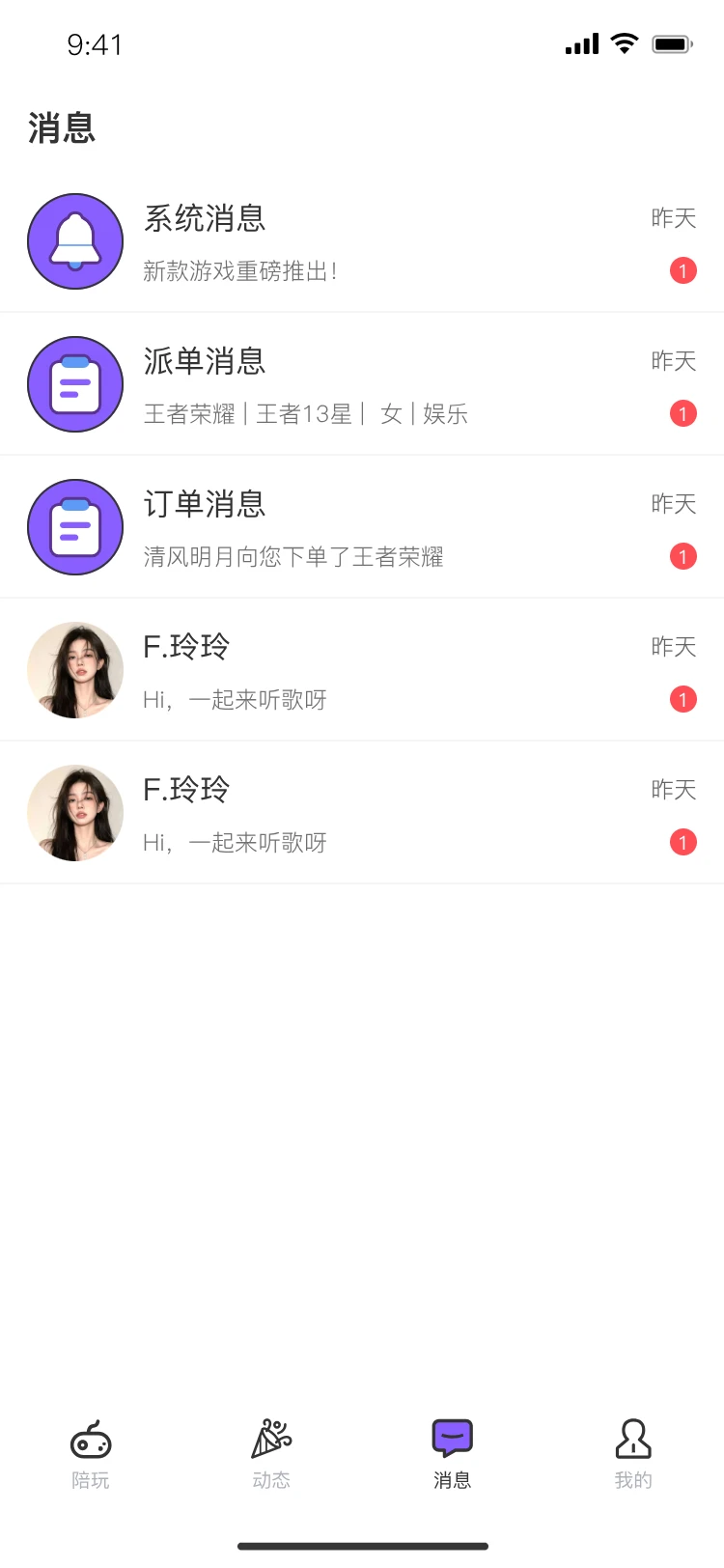Viewport: 724px width, 1568px height.
Task: Open the 动态 tab
Action: [x=270, y=1453]
